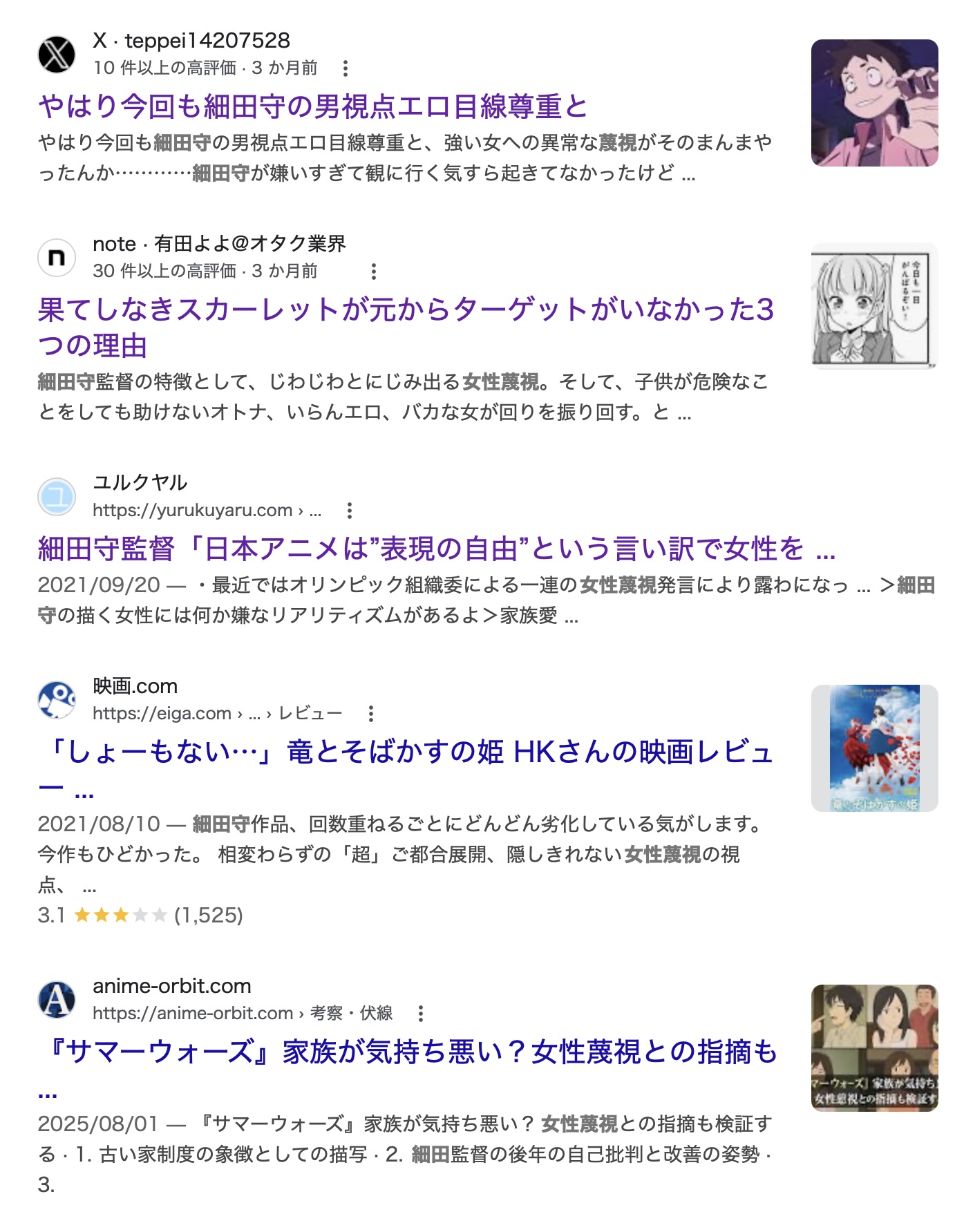Image resolution: width=964 pixels, height=1232 pixels.
Task: Open more options for the note result
Action: [x=374, y=271]
